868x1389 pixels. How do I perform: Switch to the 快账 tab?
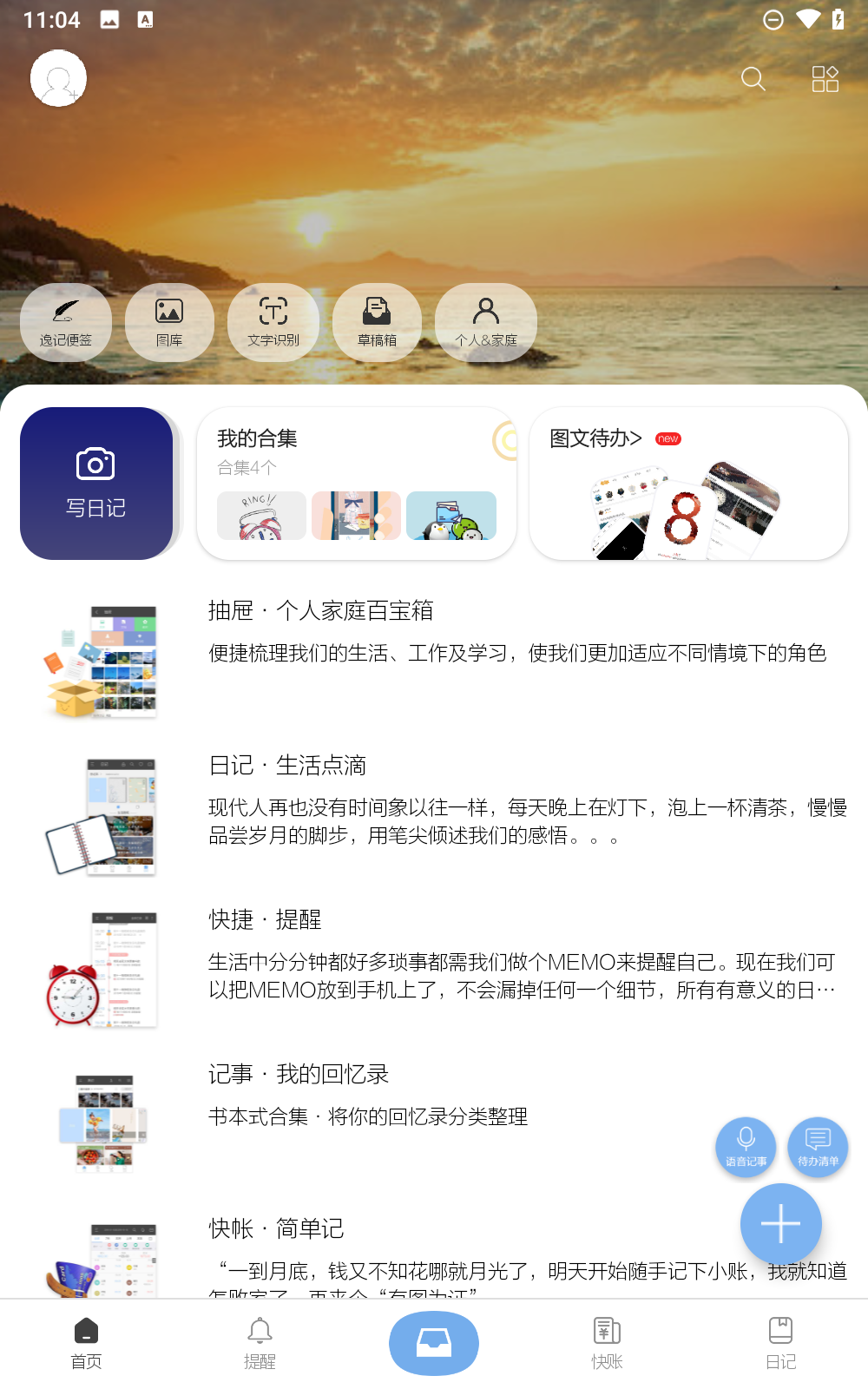point(607,1343)
